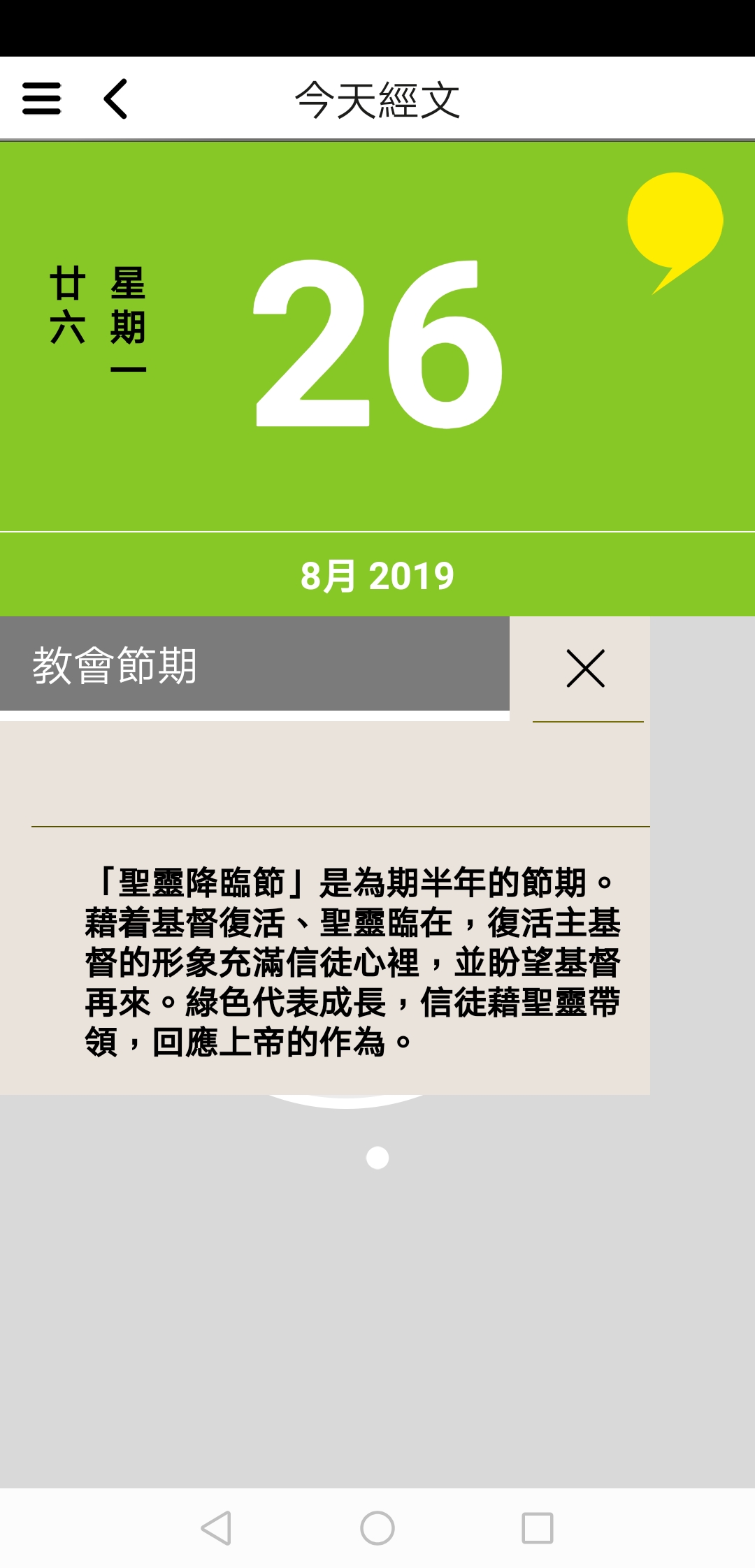Open the hamburger menu
Screen dimensions: 755x1568
[x=42, y=99]
